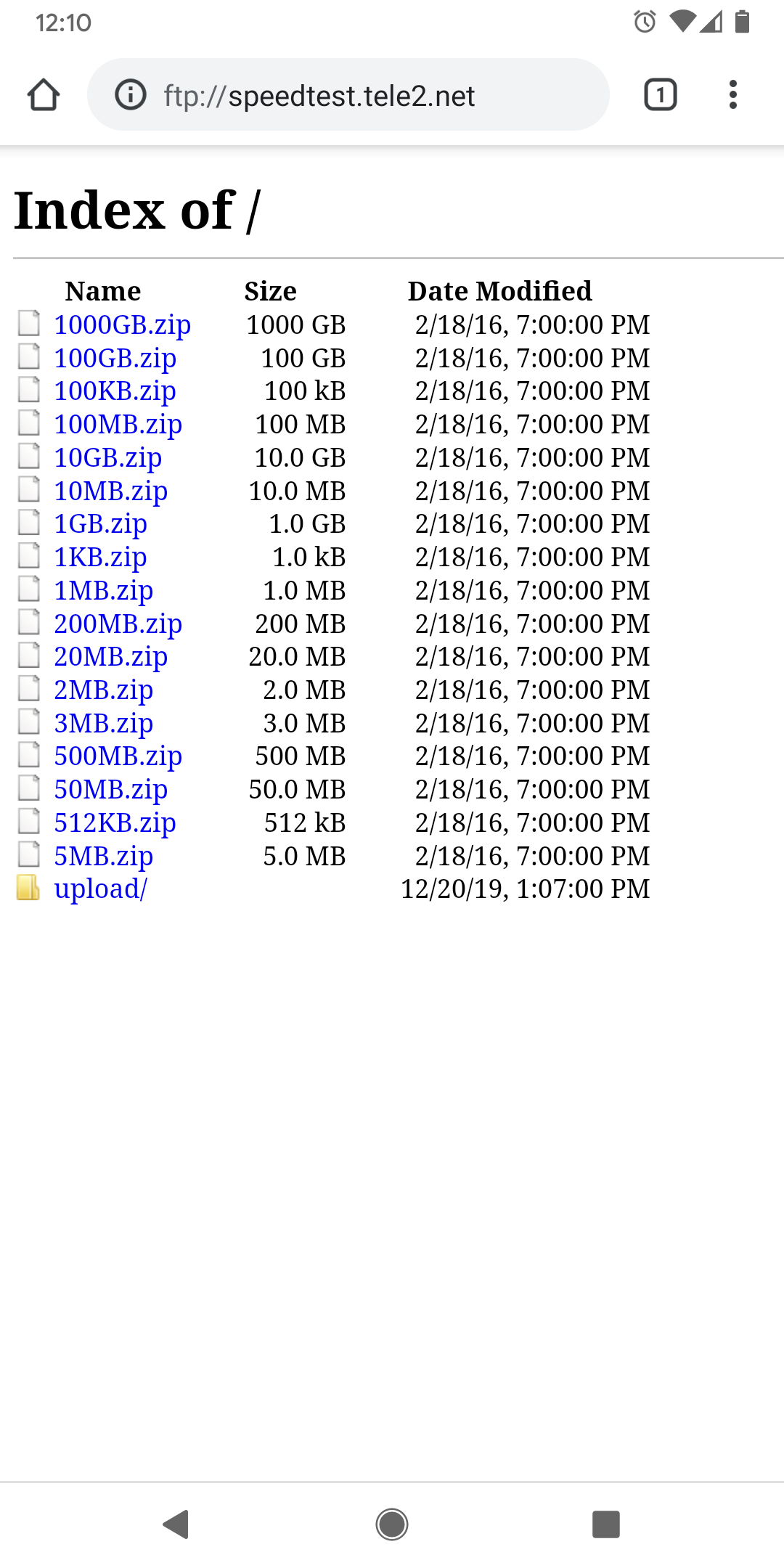784x1568 pixels.
Task: Tap the browser home icon
Action: [x=44, y=95]
